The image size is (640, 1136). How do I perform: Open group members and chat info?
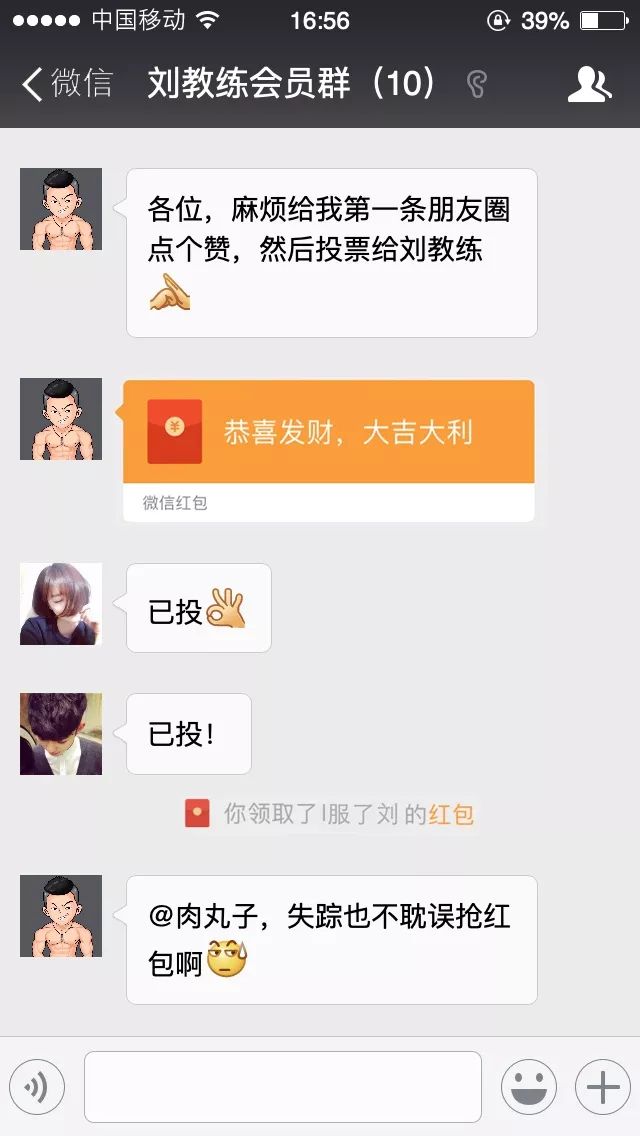(x=589, y=85)
